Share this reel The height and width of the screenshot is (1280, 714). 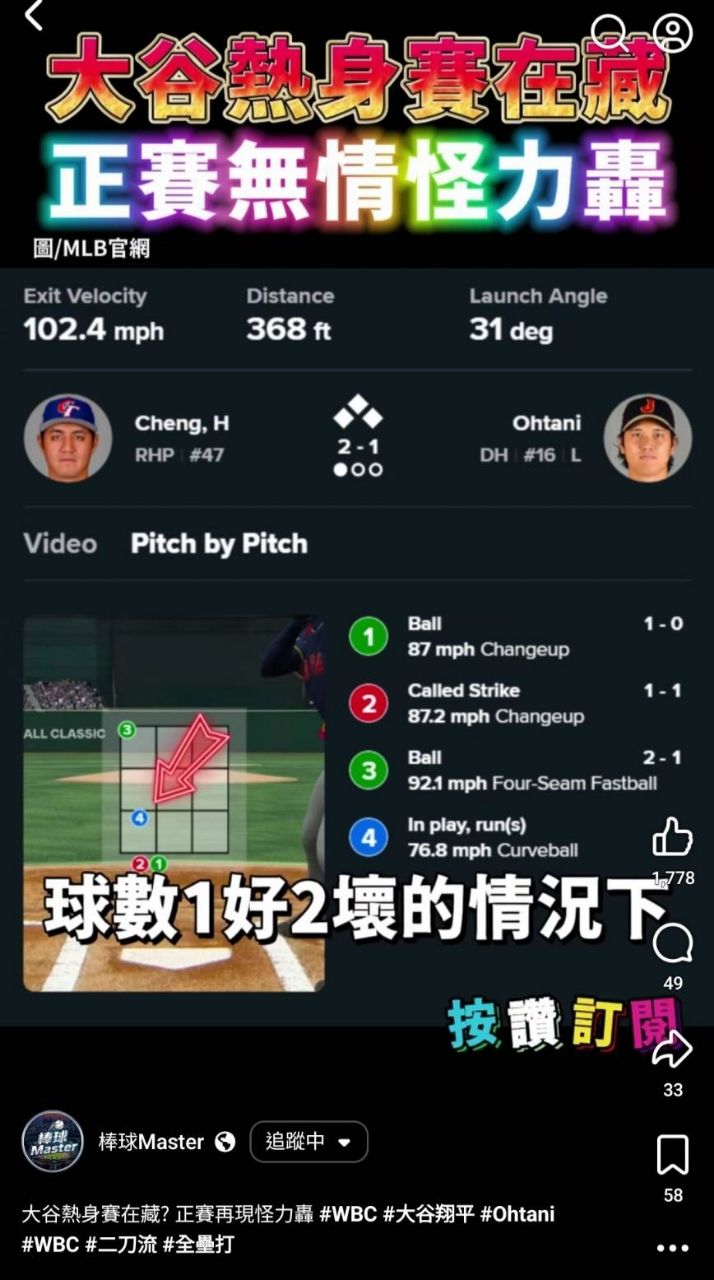coord(672,1050)
